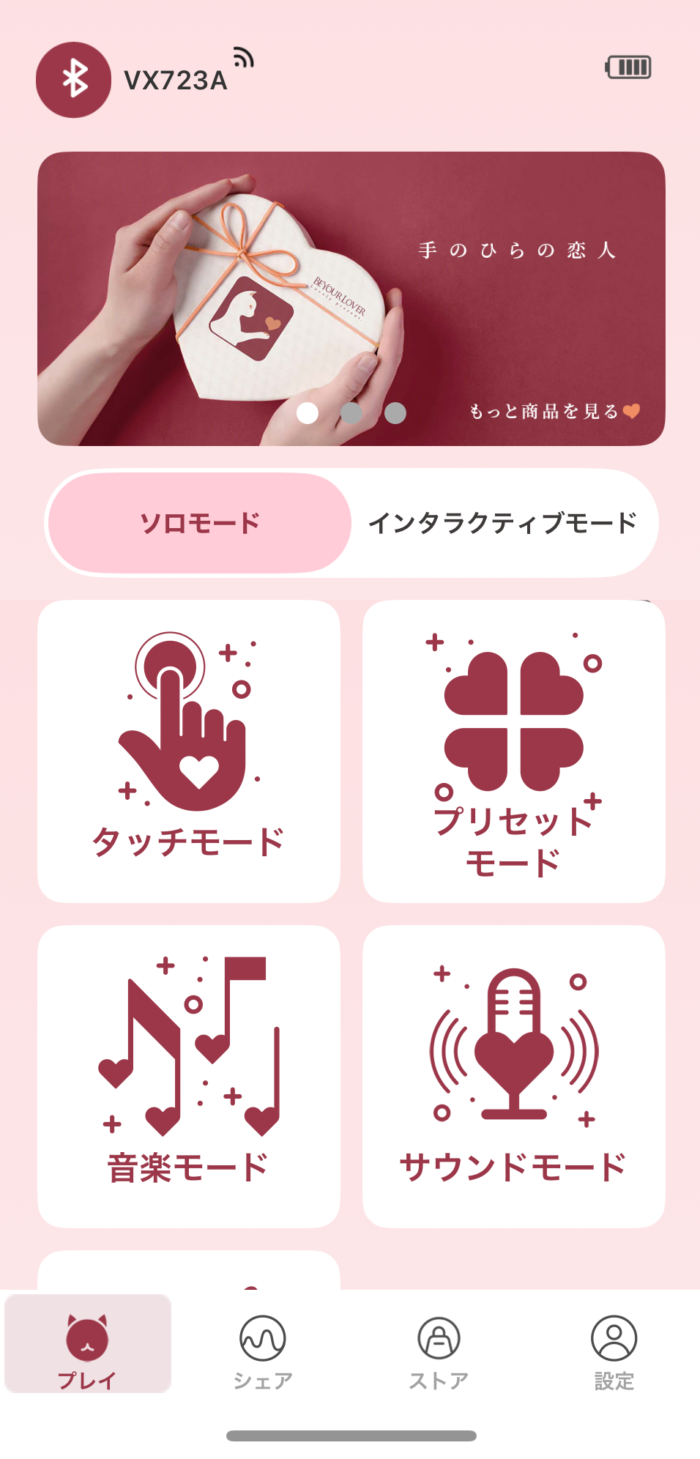Image resolution: width=700 pixels, height=1459 pixels.
Task: Switch to the シェア tab
Action: tap(263, 1352)
